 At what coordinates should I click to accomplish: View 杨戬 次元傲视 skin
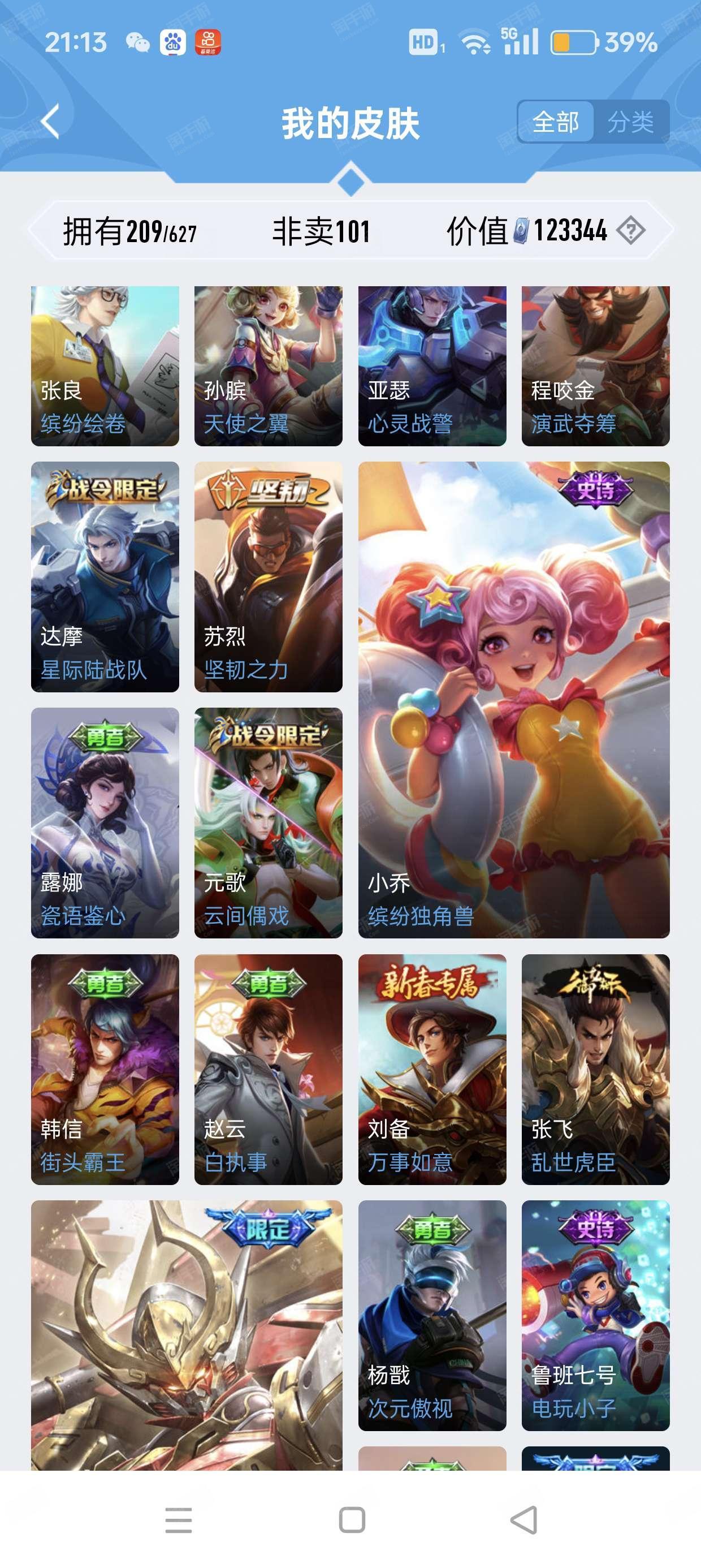coord(432,1315)
